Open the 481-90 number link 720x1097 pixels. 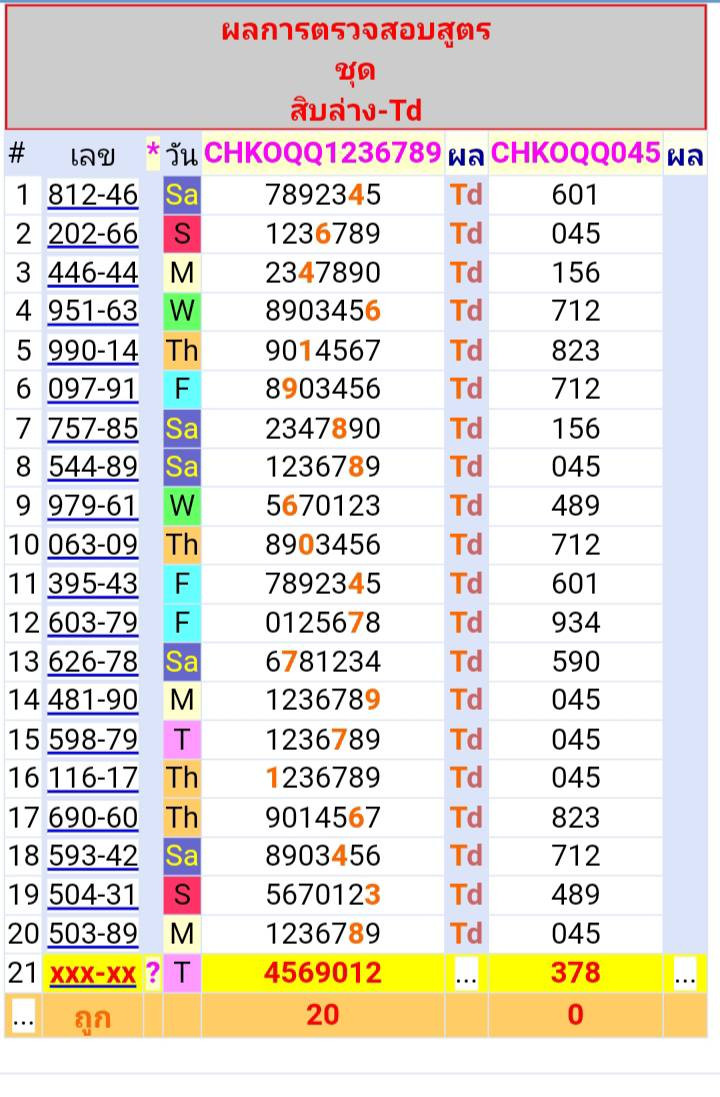93,700
